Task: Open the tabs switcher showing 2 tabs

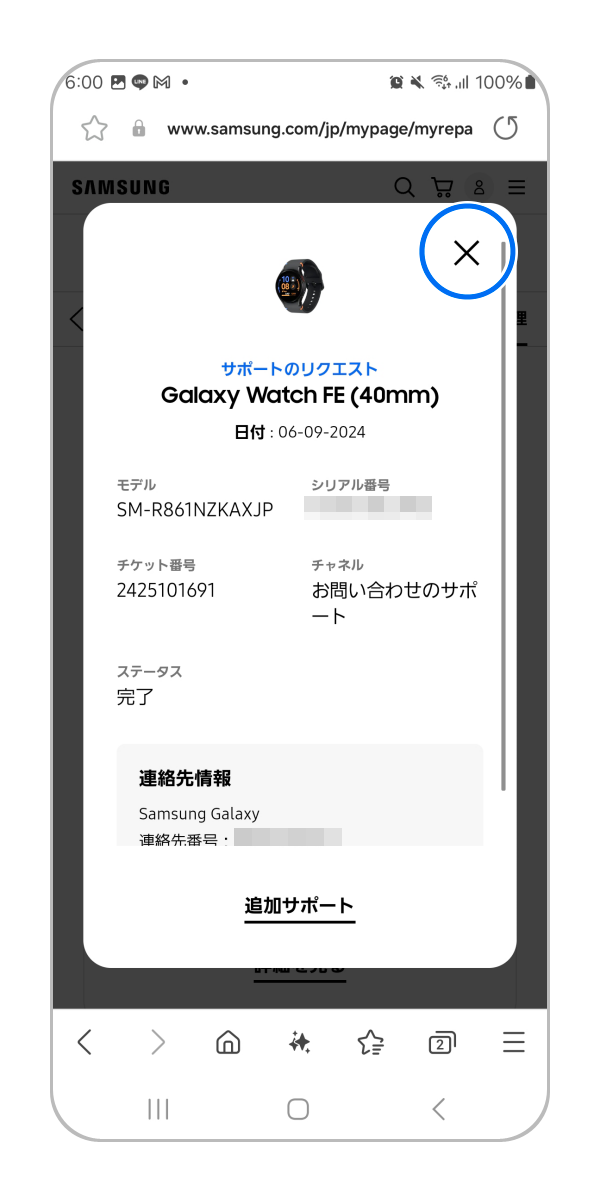Action: [441, 1043]
